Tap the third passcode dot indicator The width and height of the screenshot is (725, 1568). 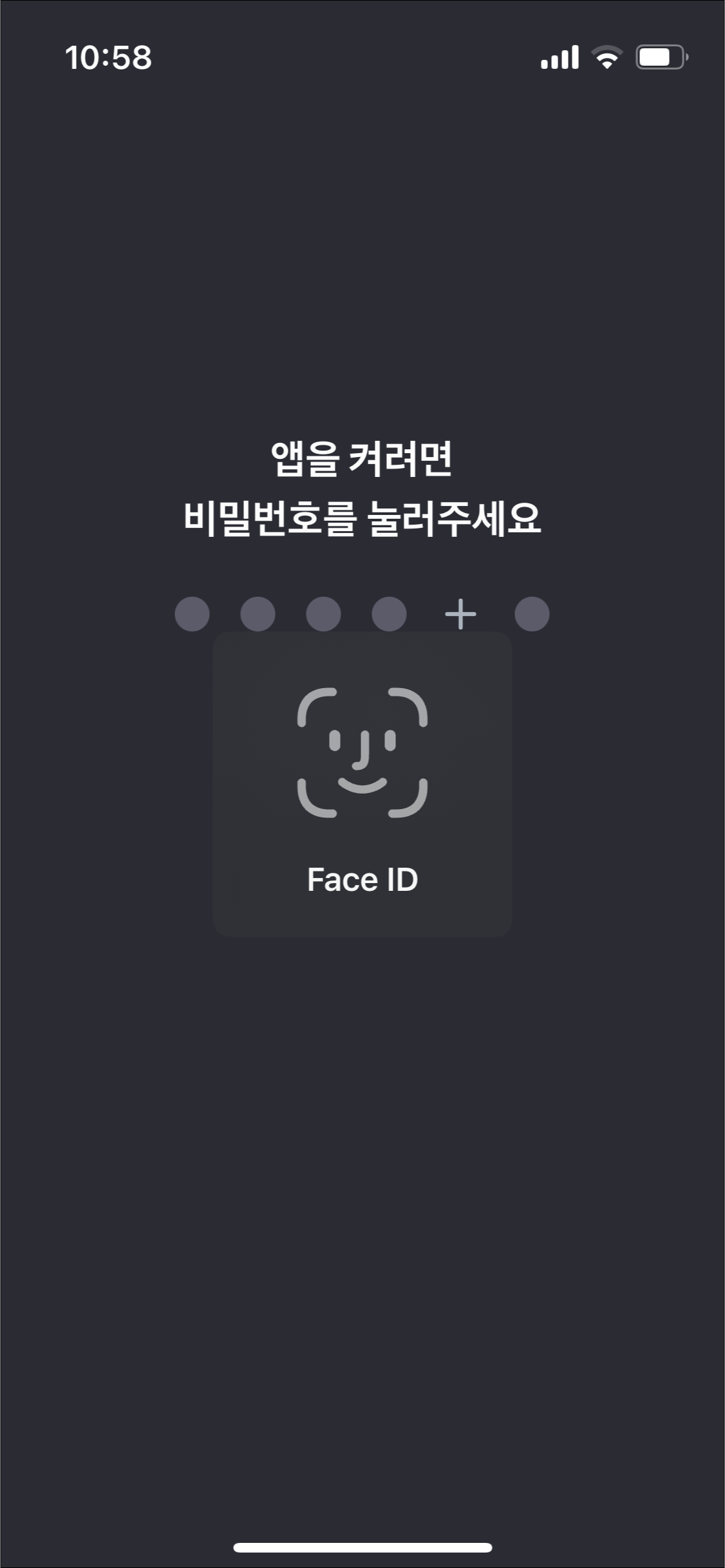click(325, 615)
